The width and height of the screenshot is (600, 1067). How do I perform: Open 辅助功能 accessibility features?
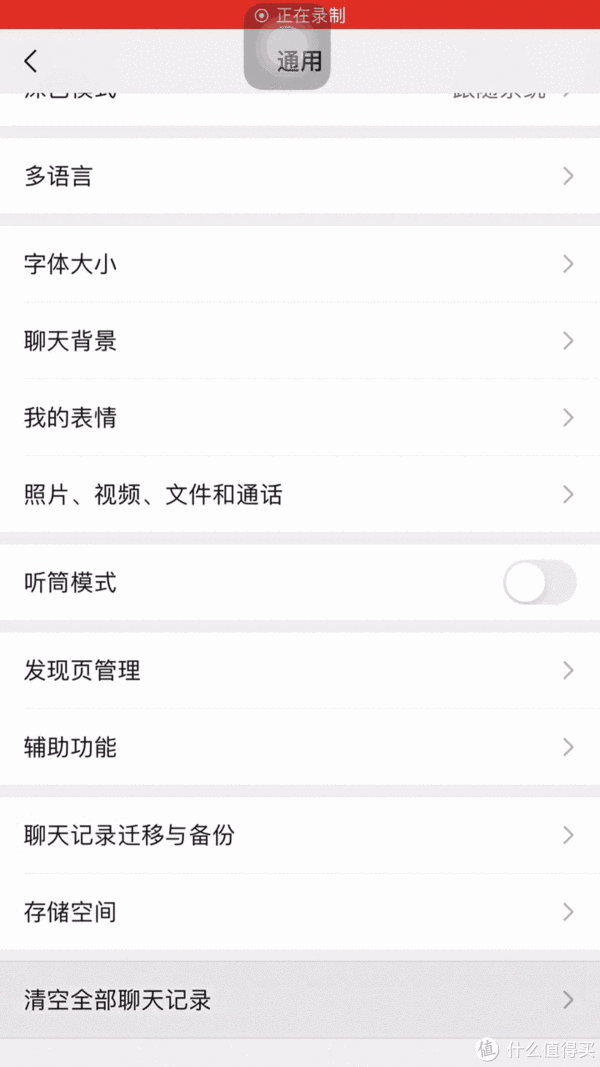pos(300,747)
